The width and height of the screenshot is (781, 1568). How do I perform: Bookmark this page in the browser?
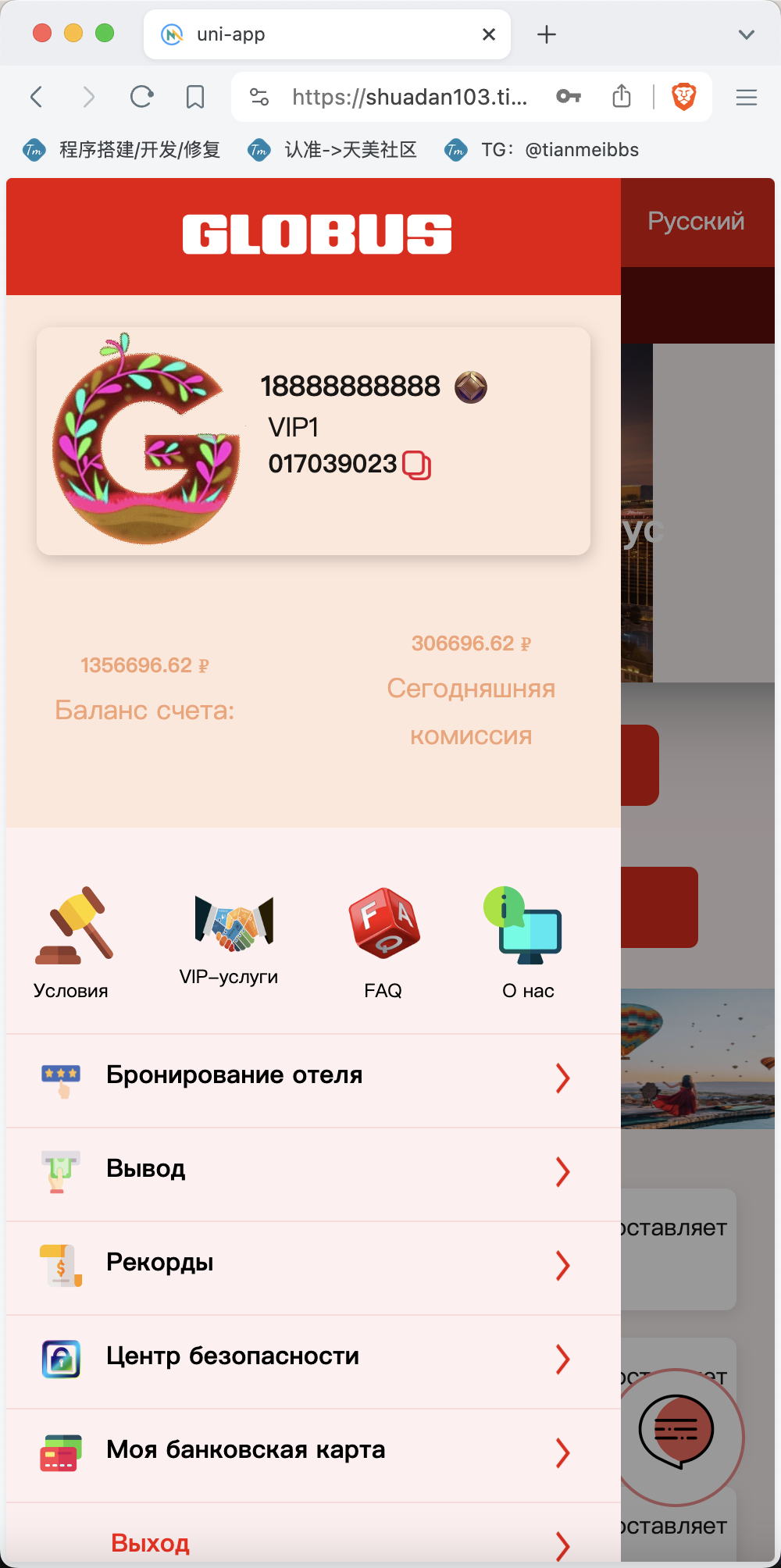[x=195, y=97]
